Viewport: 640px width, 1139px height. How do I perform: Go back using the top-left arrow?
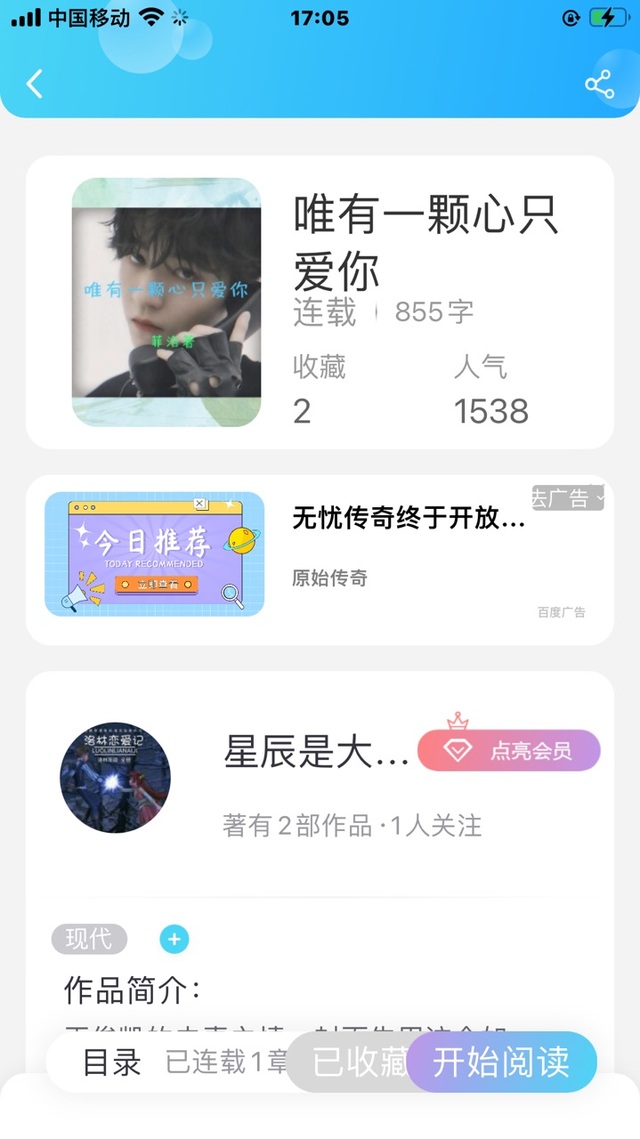[x=34, y=84]
